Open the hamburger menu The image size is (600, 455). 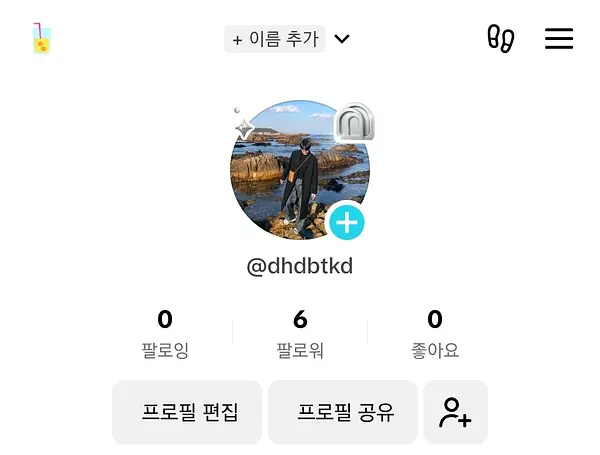(x=559, y=38)
